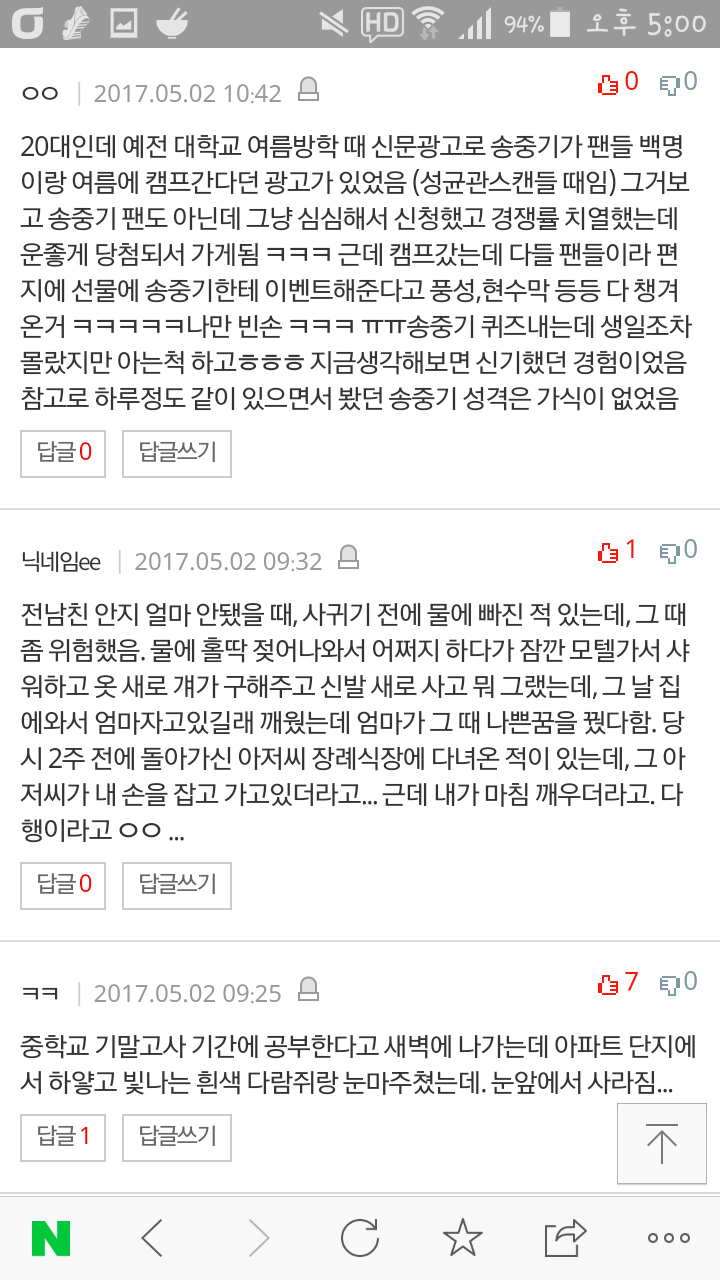
Task: Tap 답글 0 on 닉네임ee's comment
Action: (x=62, y=885)
